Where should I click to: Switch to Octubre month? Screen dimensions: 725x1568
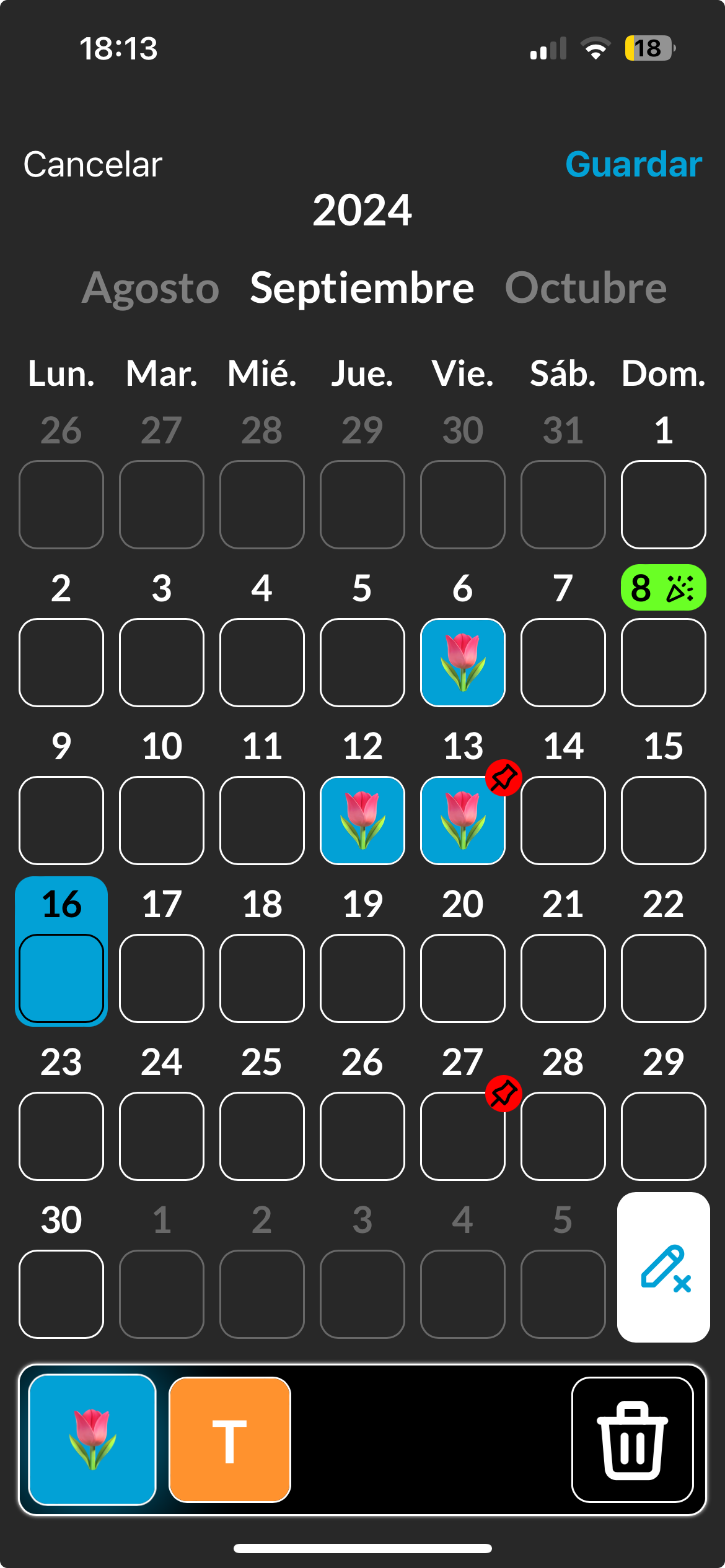click(x=586, y=289)
